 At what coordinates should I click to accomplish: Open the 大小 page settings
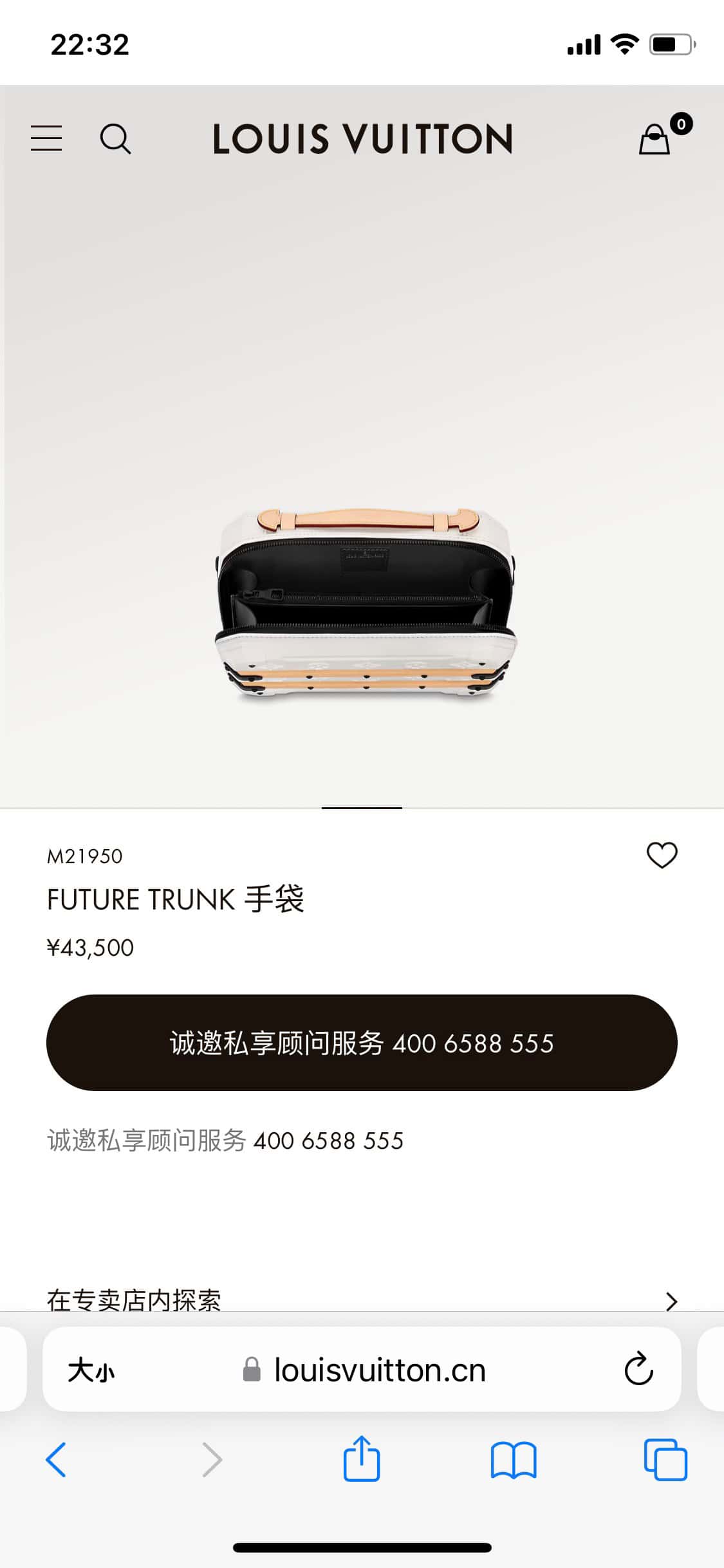click(x=91, y=1370)
